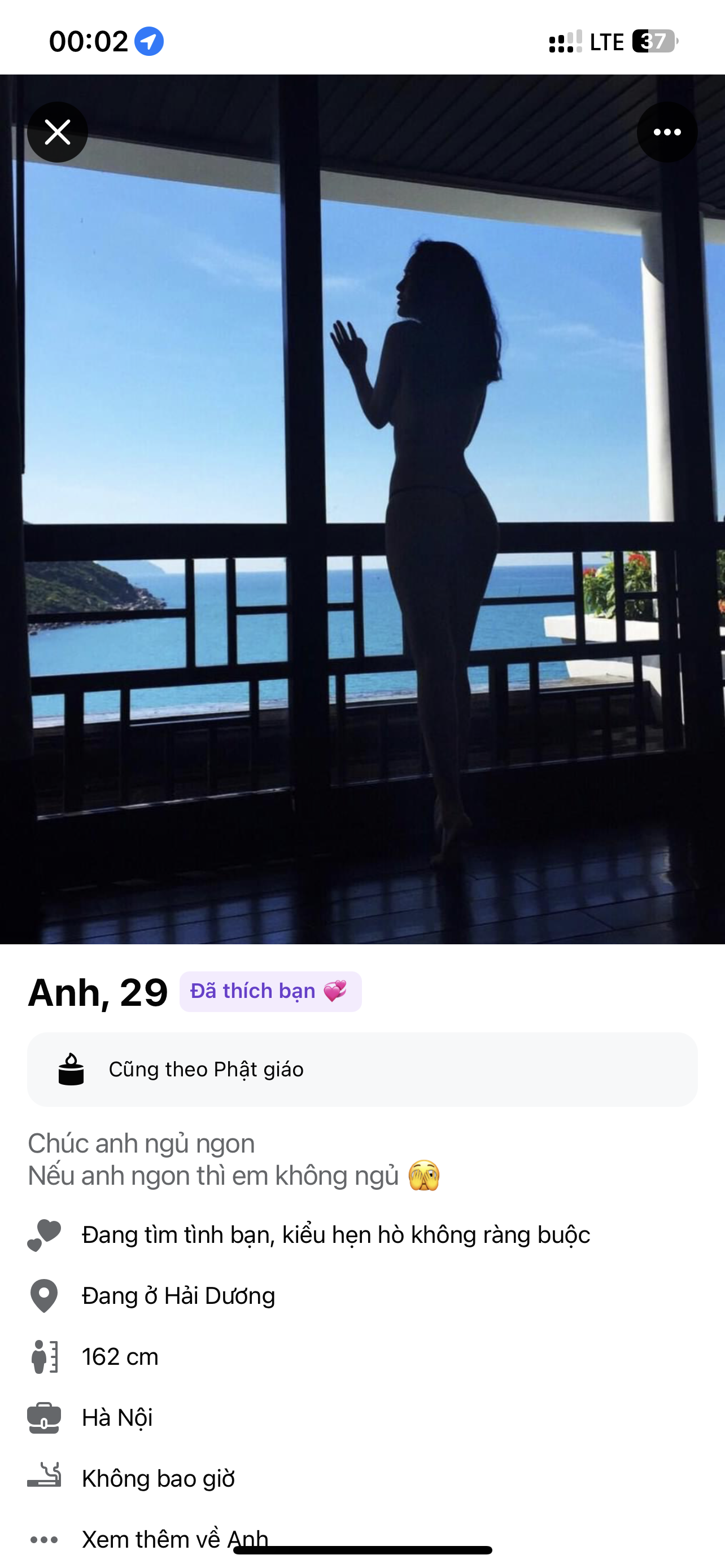Expand 'Xem thêm về Anh' details
The width and height of the screenshot is (725, 1568).
click(x=174, y=1538)
